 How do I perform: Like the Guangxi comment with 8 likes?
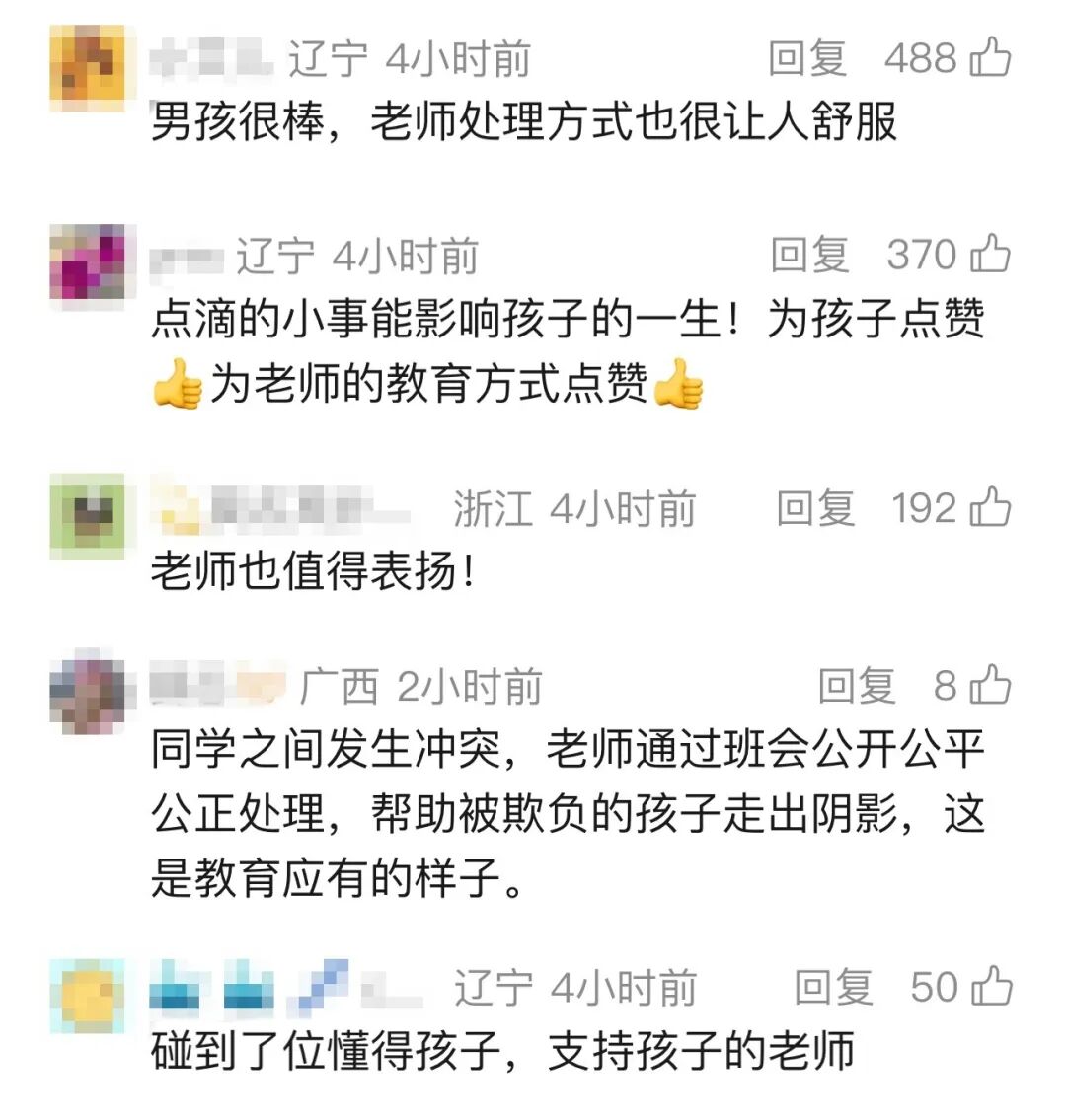point(991,685)
